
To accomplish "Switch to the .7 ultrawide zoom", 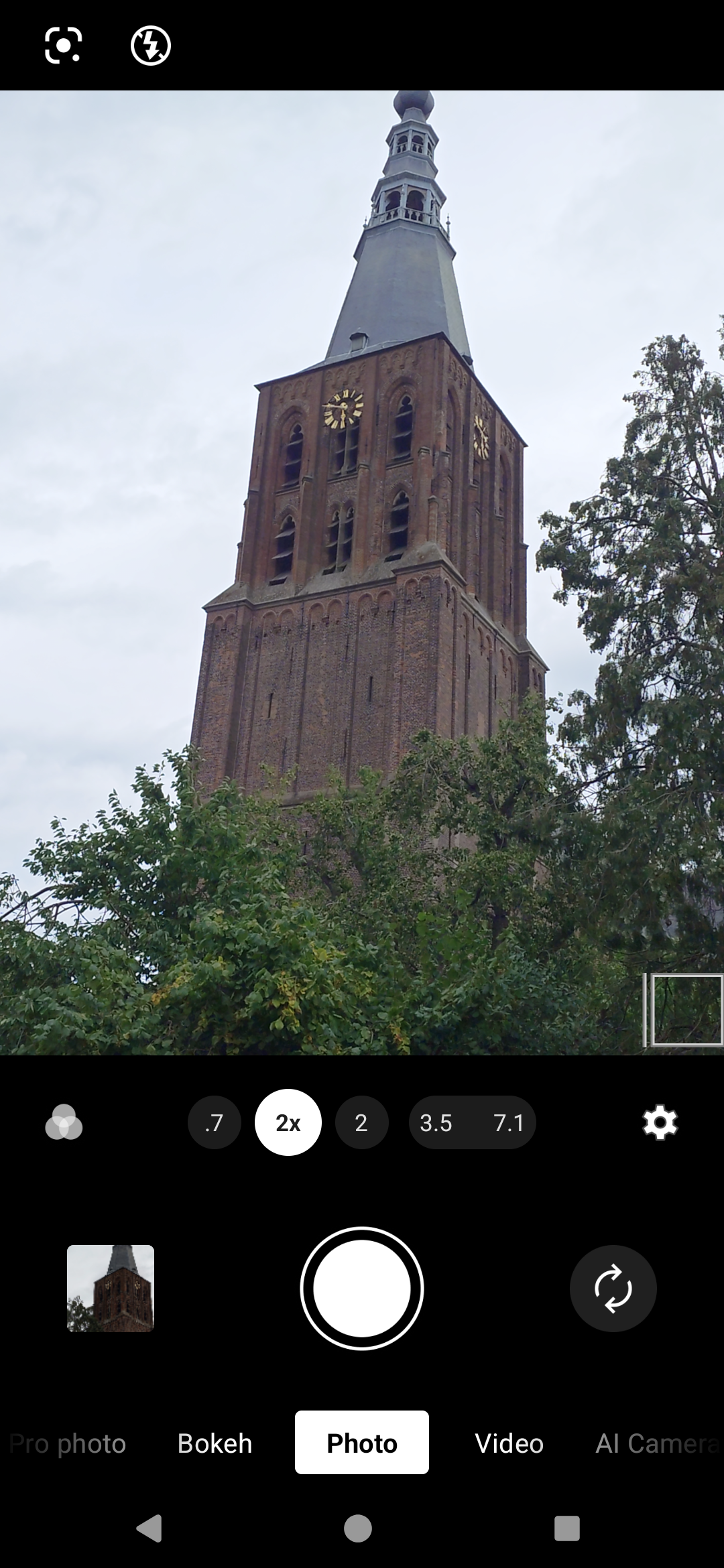I will (214, 1122).
